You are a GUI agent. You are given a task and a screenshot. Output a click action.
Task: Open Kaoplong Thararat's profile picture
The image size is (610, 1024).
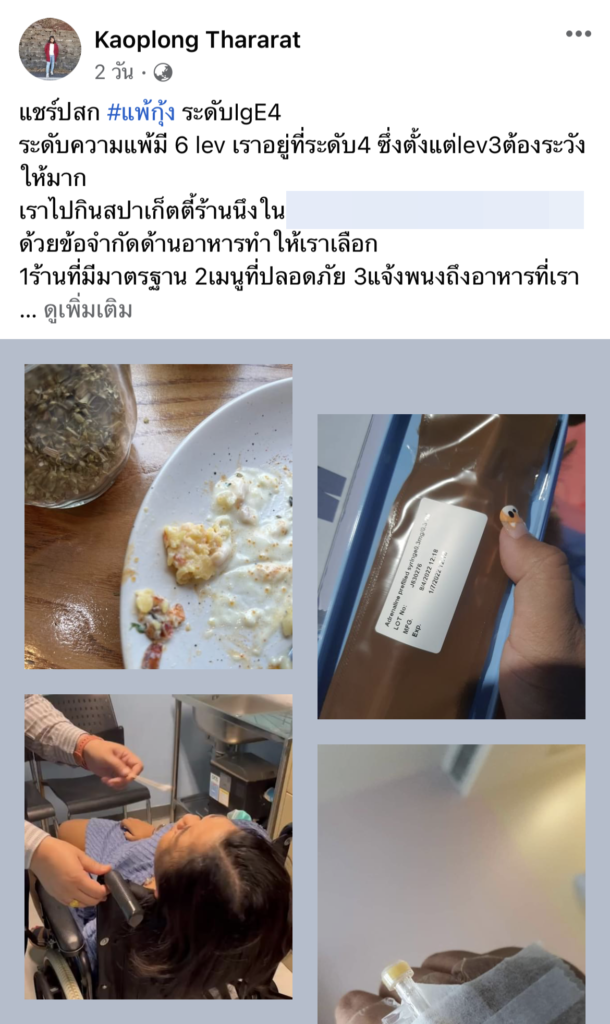tap(50, 49)
